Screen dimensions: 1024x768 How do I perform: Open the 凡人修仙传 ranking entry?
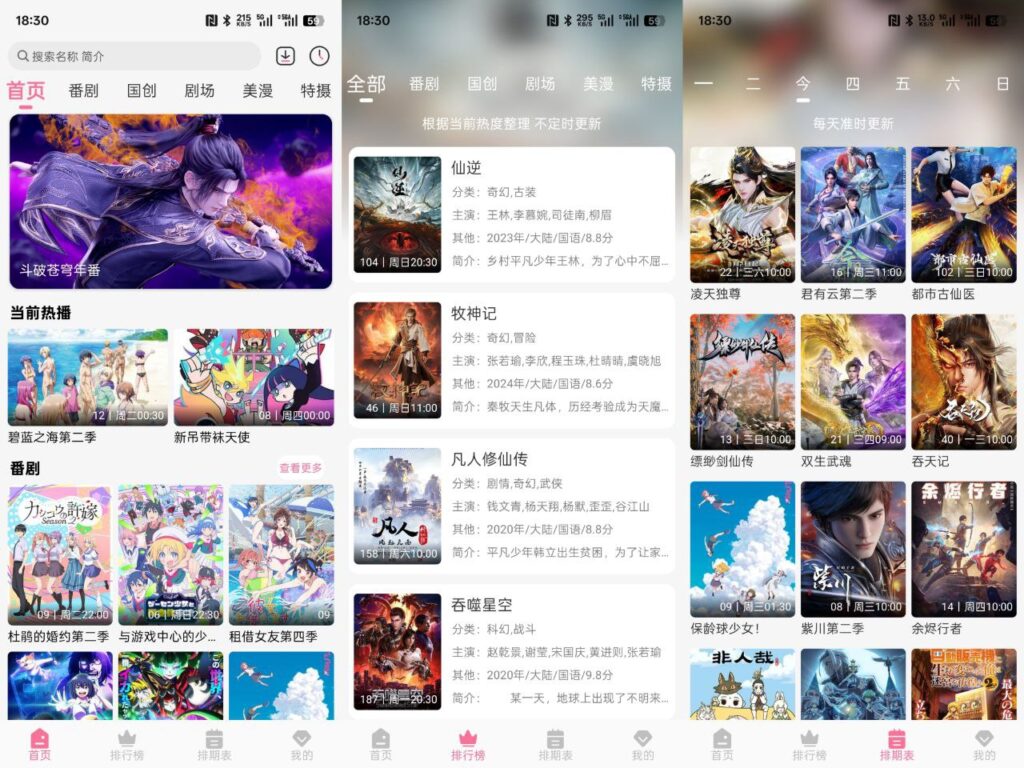(x=511, y=506)
